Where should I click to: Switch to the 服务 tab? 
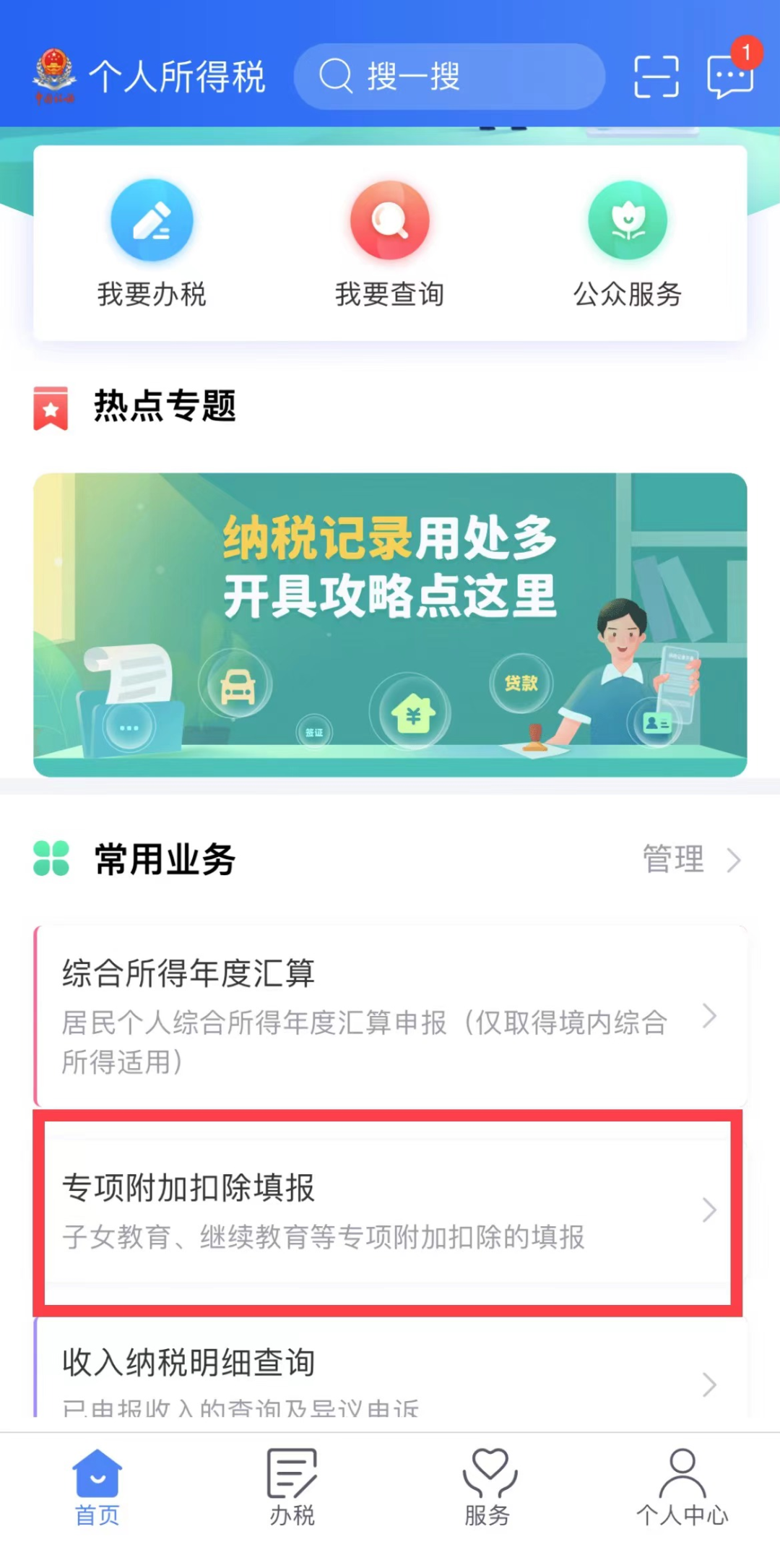coord(488,1487)
